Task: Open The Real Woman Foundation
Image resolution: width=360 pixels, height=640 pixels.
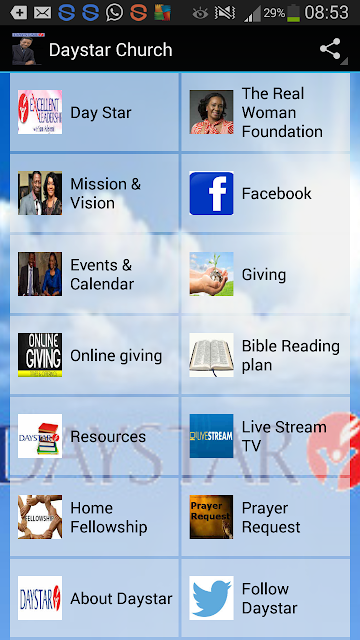Action: click(x=265, y=112)
